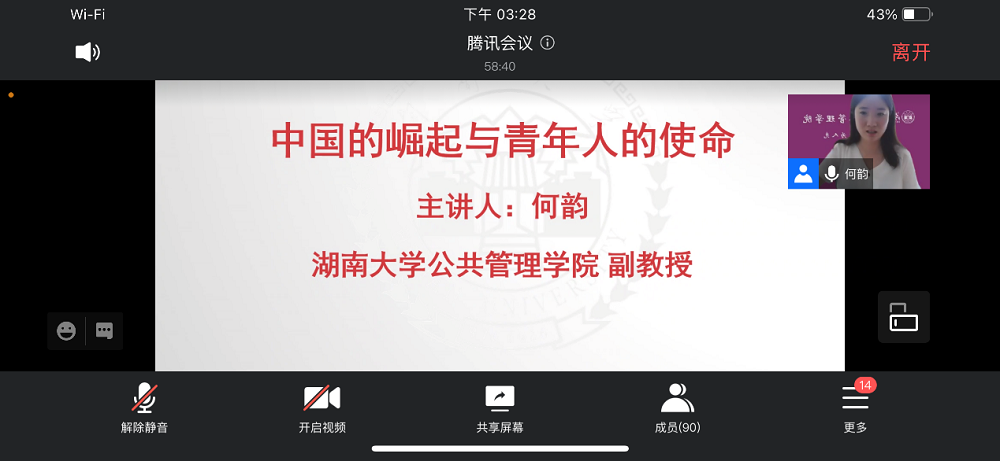Open meeting info next to 腾讯会议

pos(547,43)
